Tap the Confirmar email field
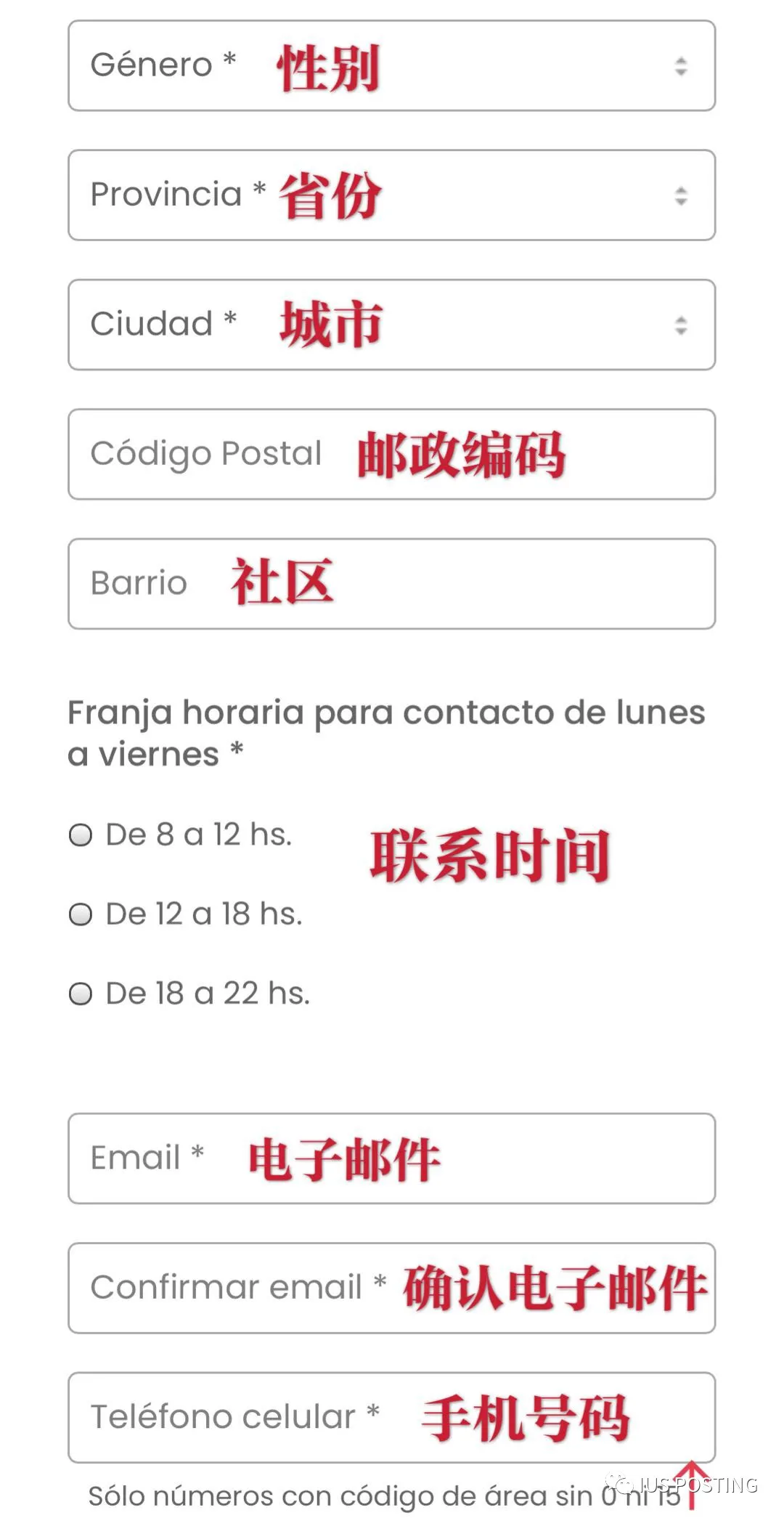 [392, 1288]
